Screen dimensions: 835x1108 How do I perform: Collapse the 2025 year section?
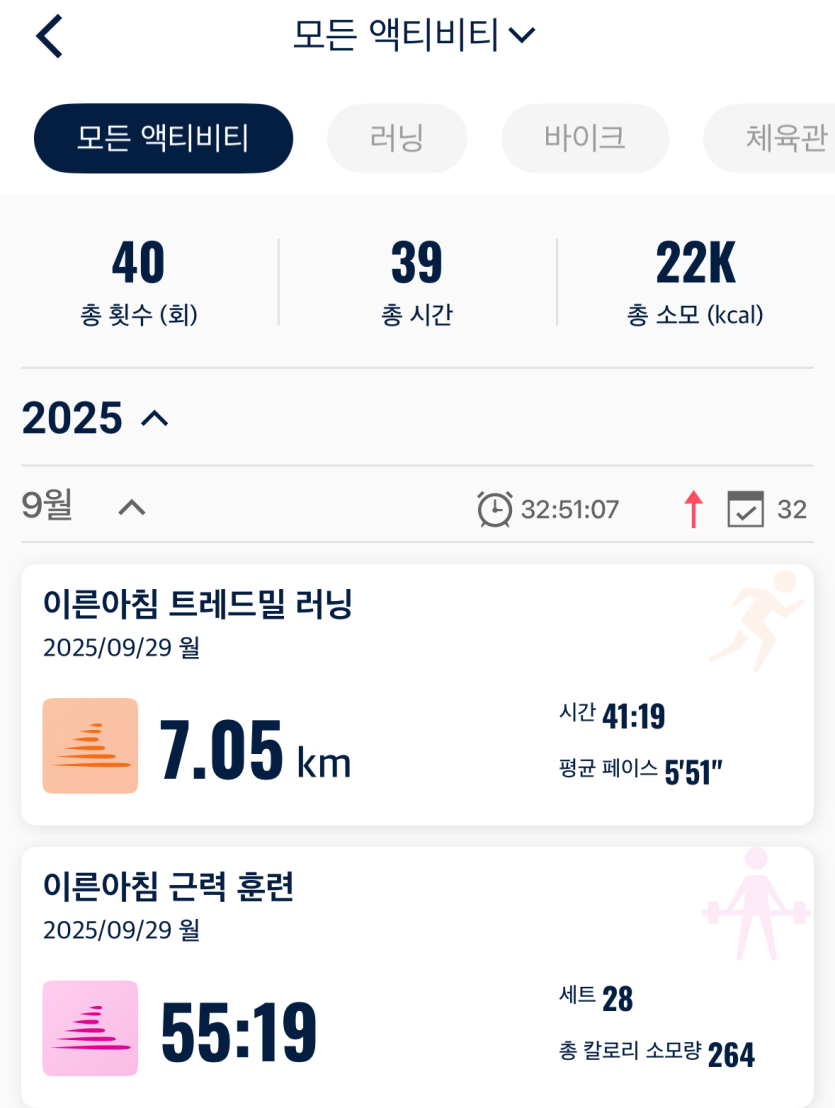154,418
